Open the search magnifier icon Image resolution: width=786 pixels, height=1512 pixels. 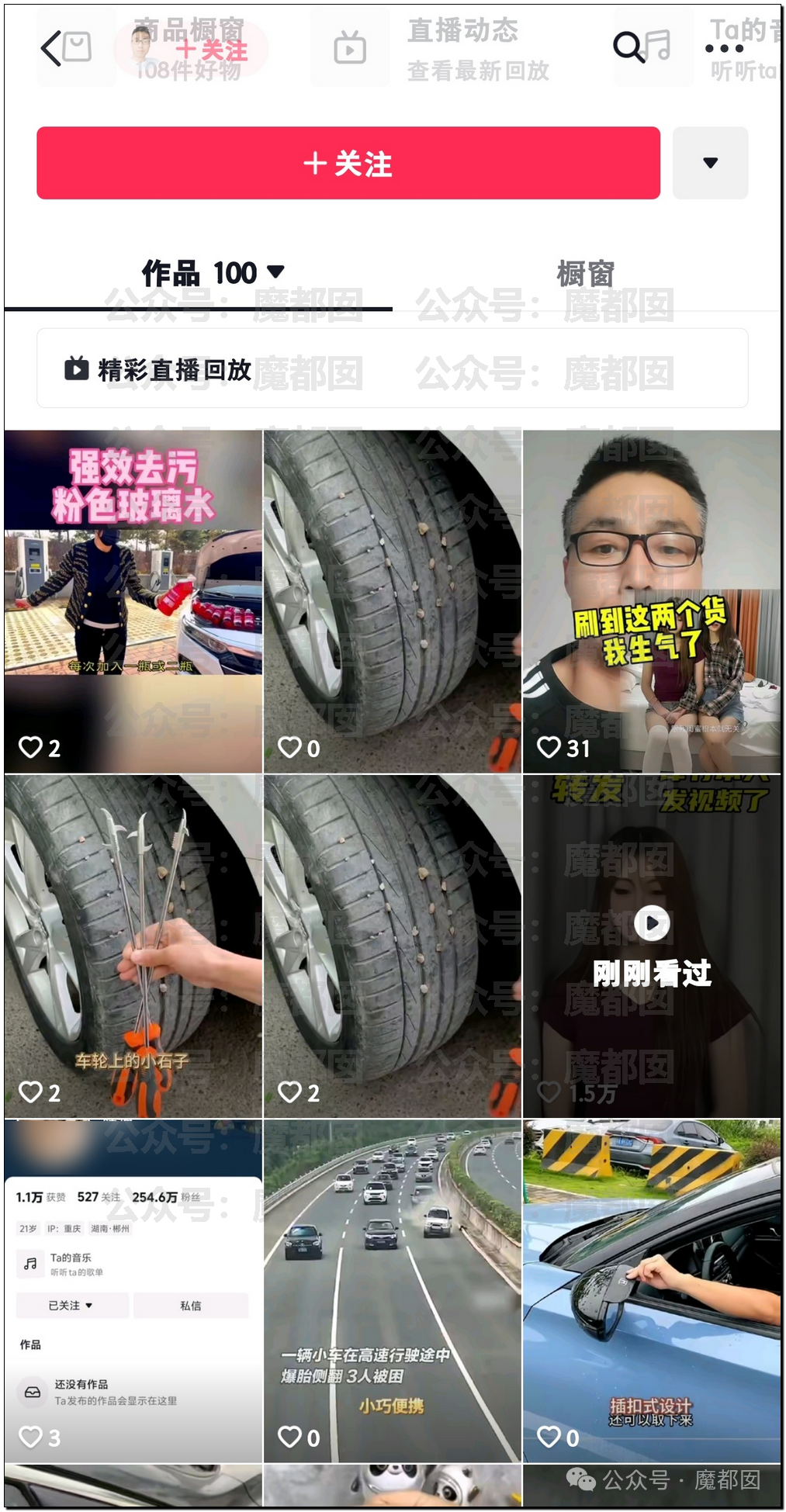tap(628, 47)
